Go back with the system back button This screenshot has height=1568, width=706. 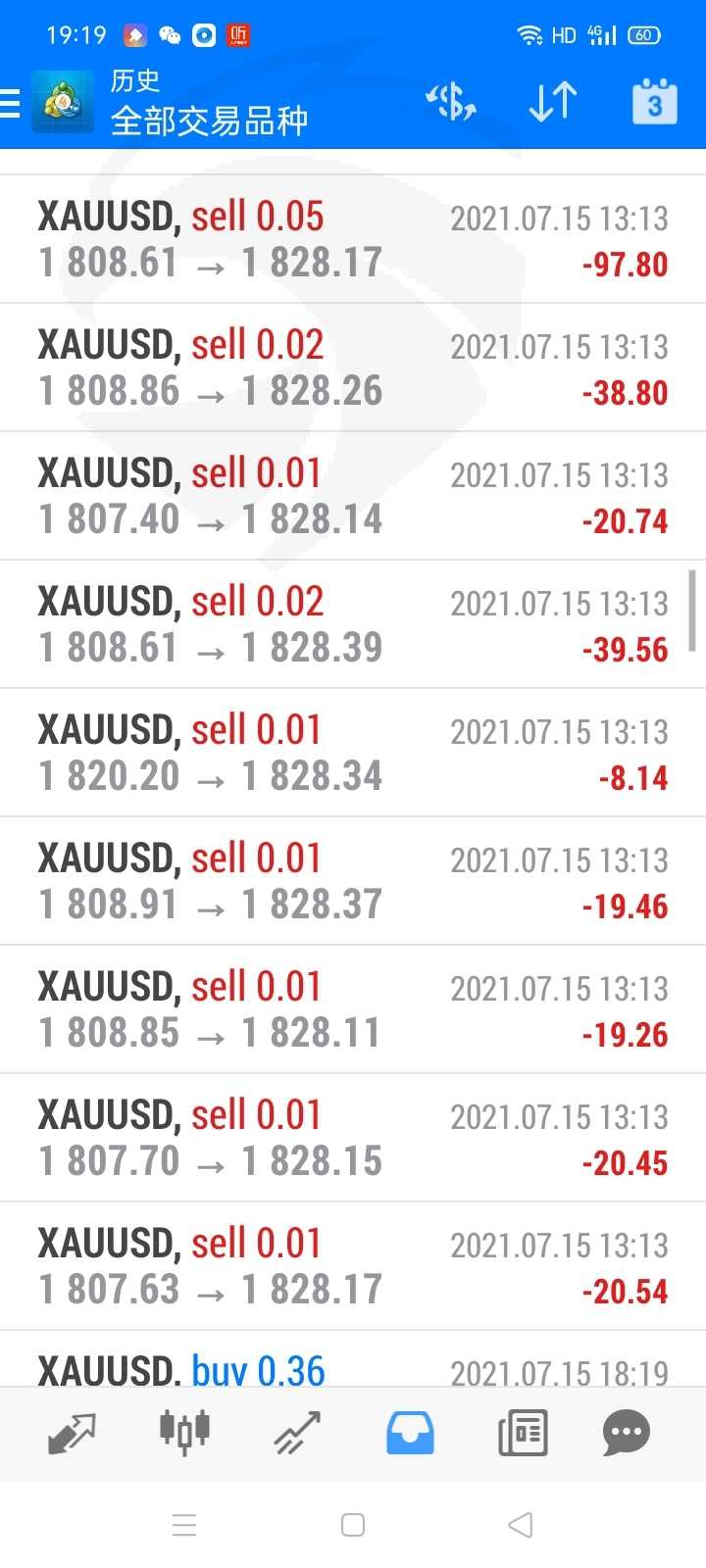coord(521,1525)
